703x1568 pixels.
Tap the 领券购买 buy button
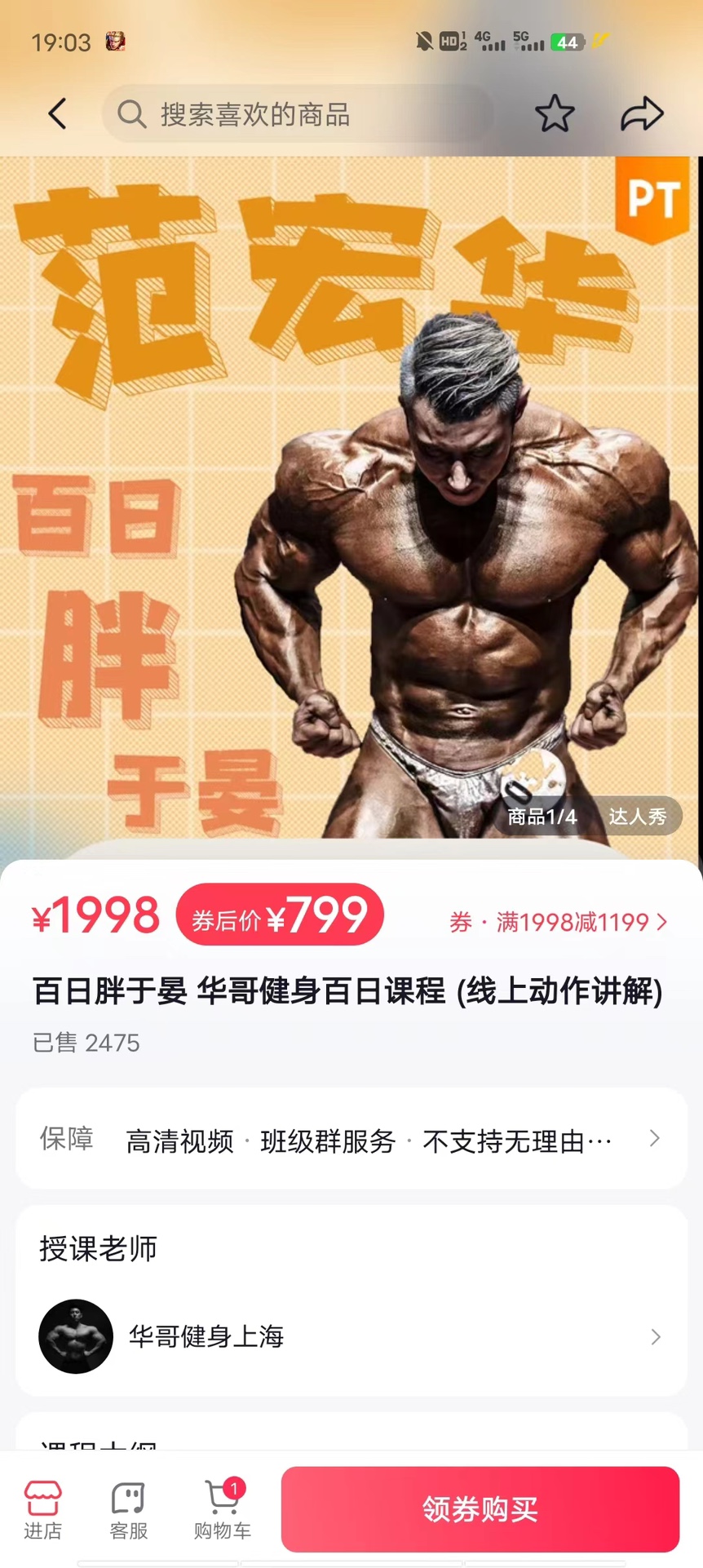point(480,1509)
